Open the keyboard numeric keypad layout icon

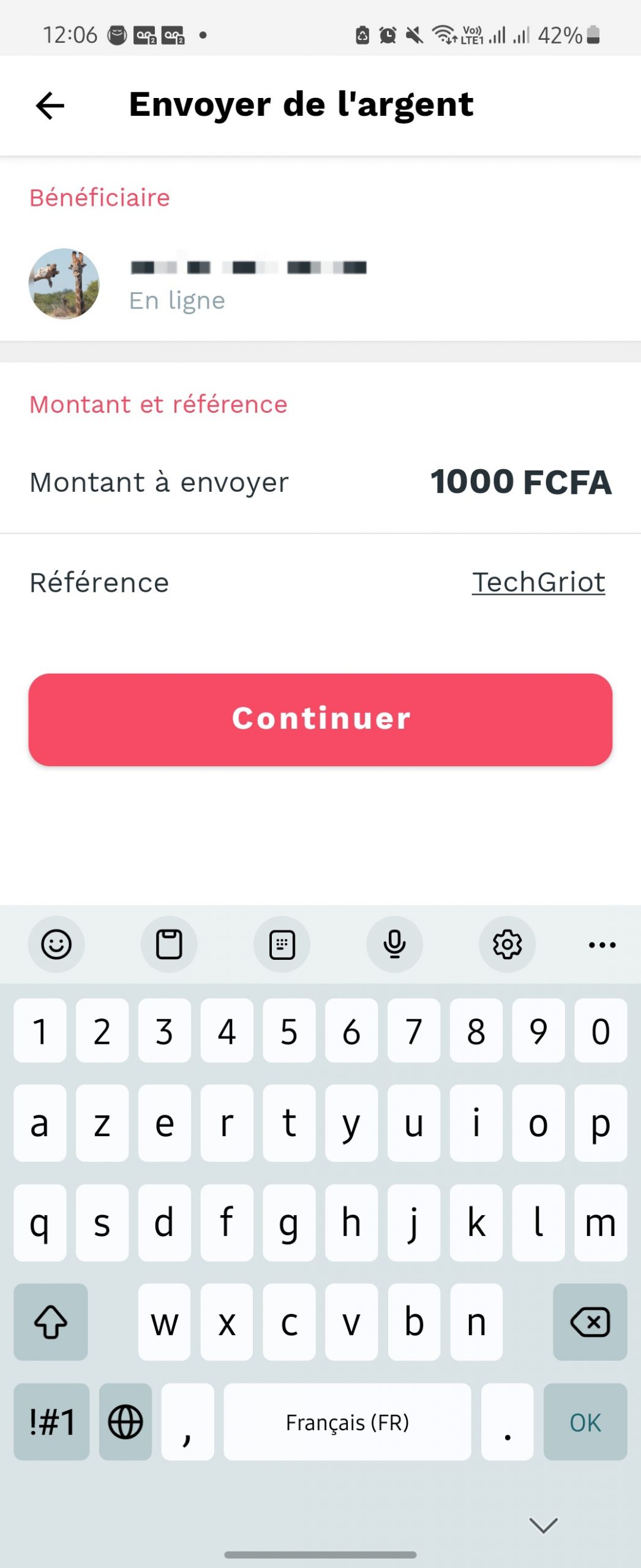pyautogui.click(x=282, y=944)
